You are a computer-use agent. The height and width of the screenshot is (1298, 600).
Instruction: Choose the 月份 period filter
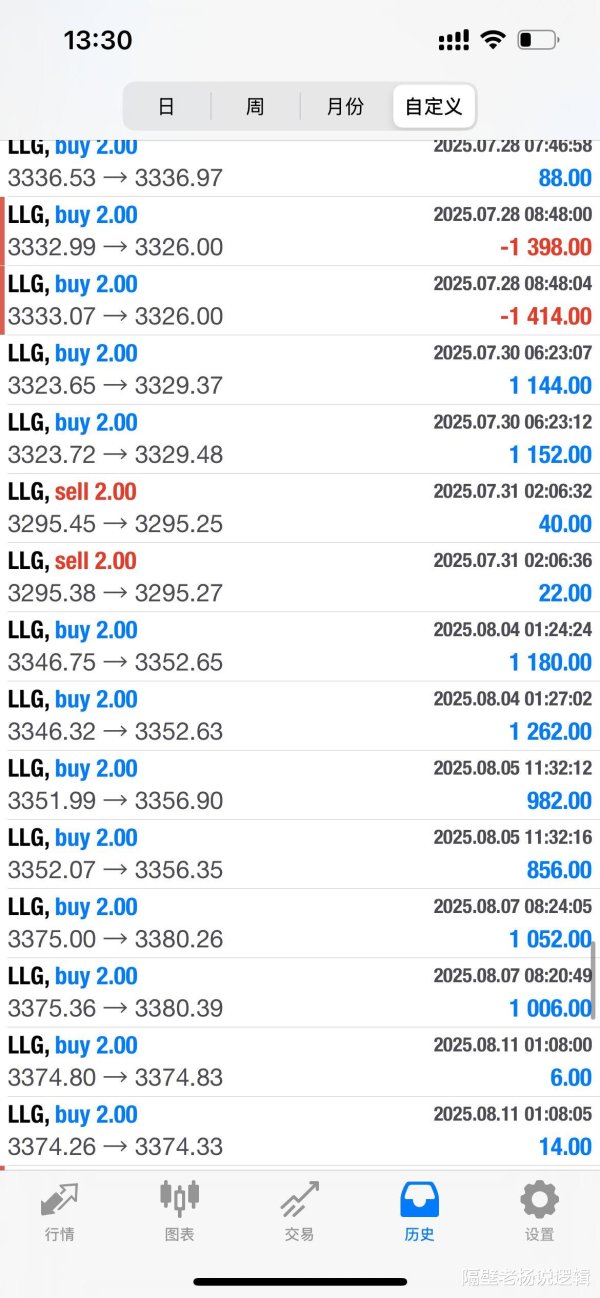pos(345,106)
